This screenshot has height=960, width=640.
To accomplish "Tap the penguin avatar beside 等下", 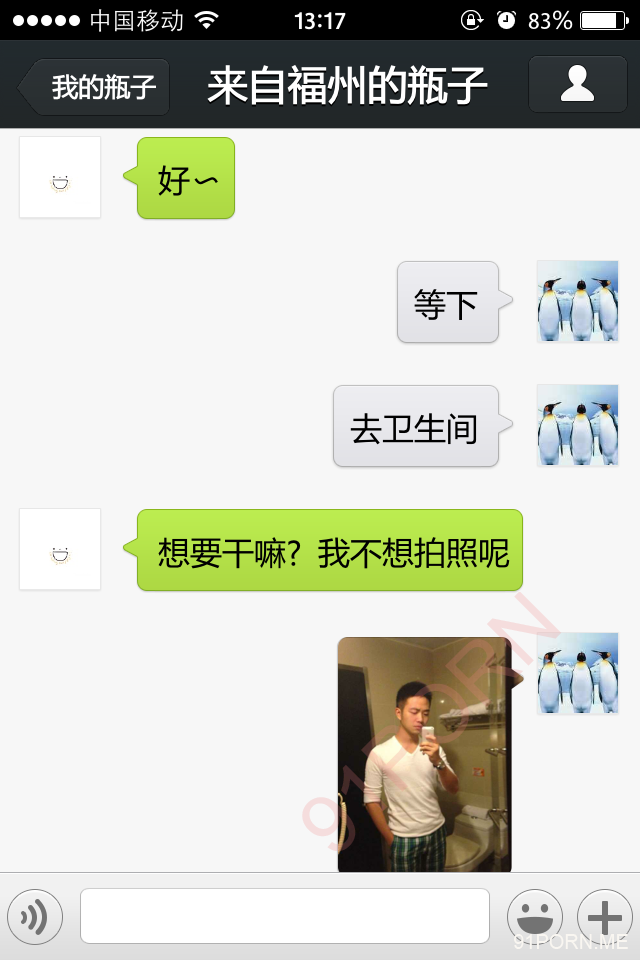I will (577, 302).
